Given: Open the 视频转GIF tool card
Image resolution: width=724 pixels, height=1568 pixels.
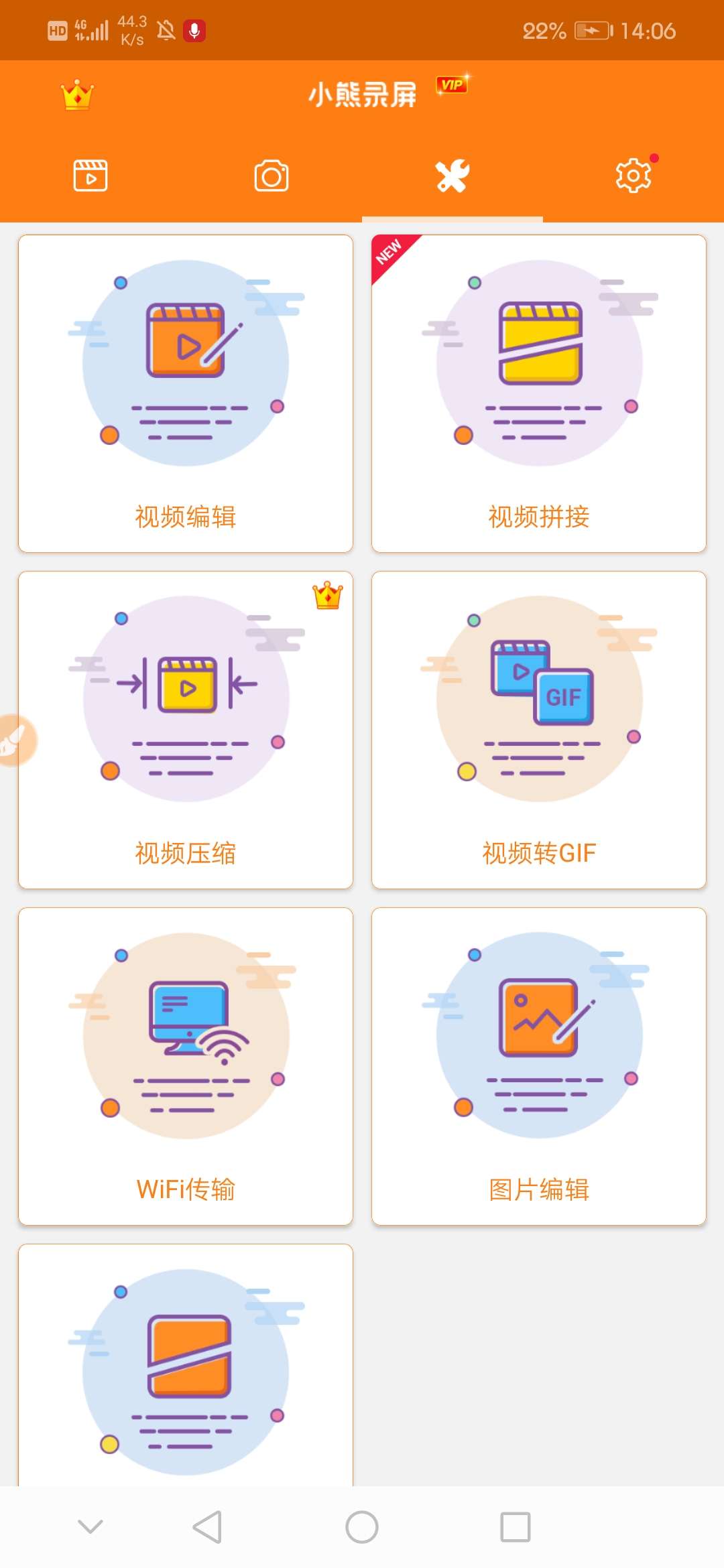Looking at the screenshot, I should tap(539, 730).
